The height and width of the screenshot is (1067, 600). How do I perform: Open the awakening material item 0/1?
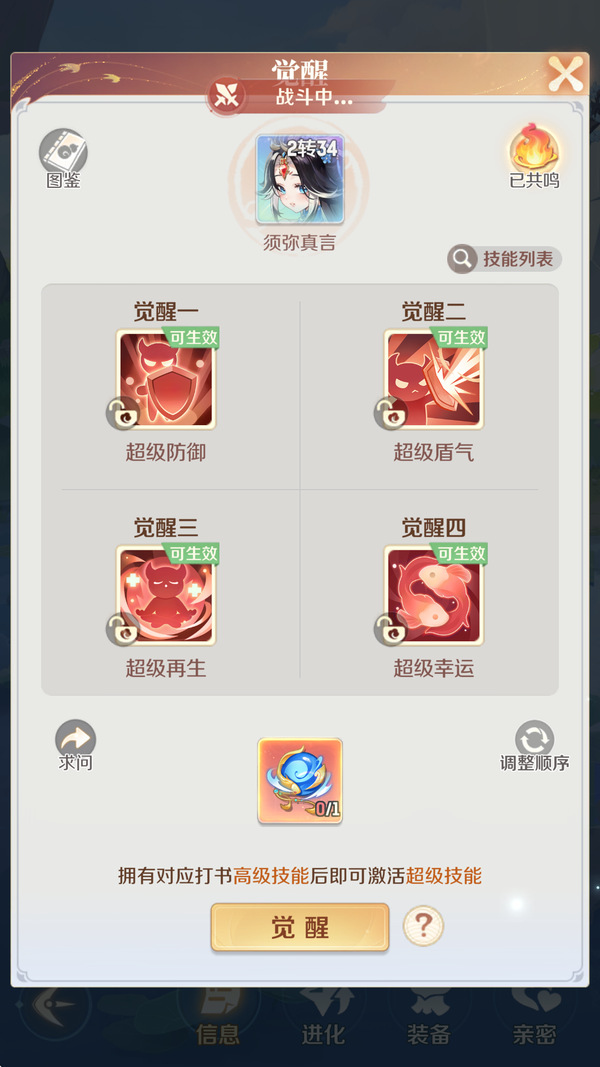(300, 781)
